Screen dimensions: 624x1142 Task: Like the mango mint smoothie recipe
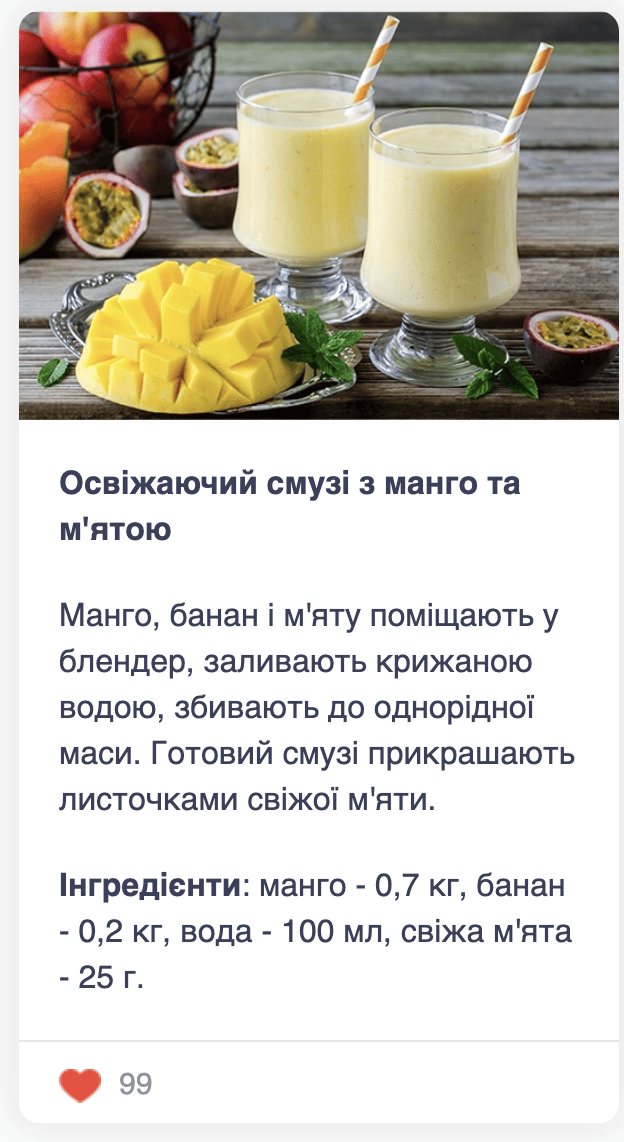(80, 1084)
